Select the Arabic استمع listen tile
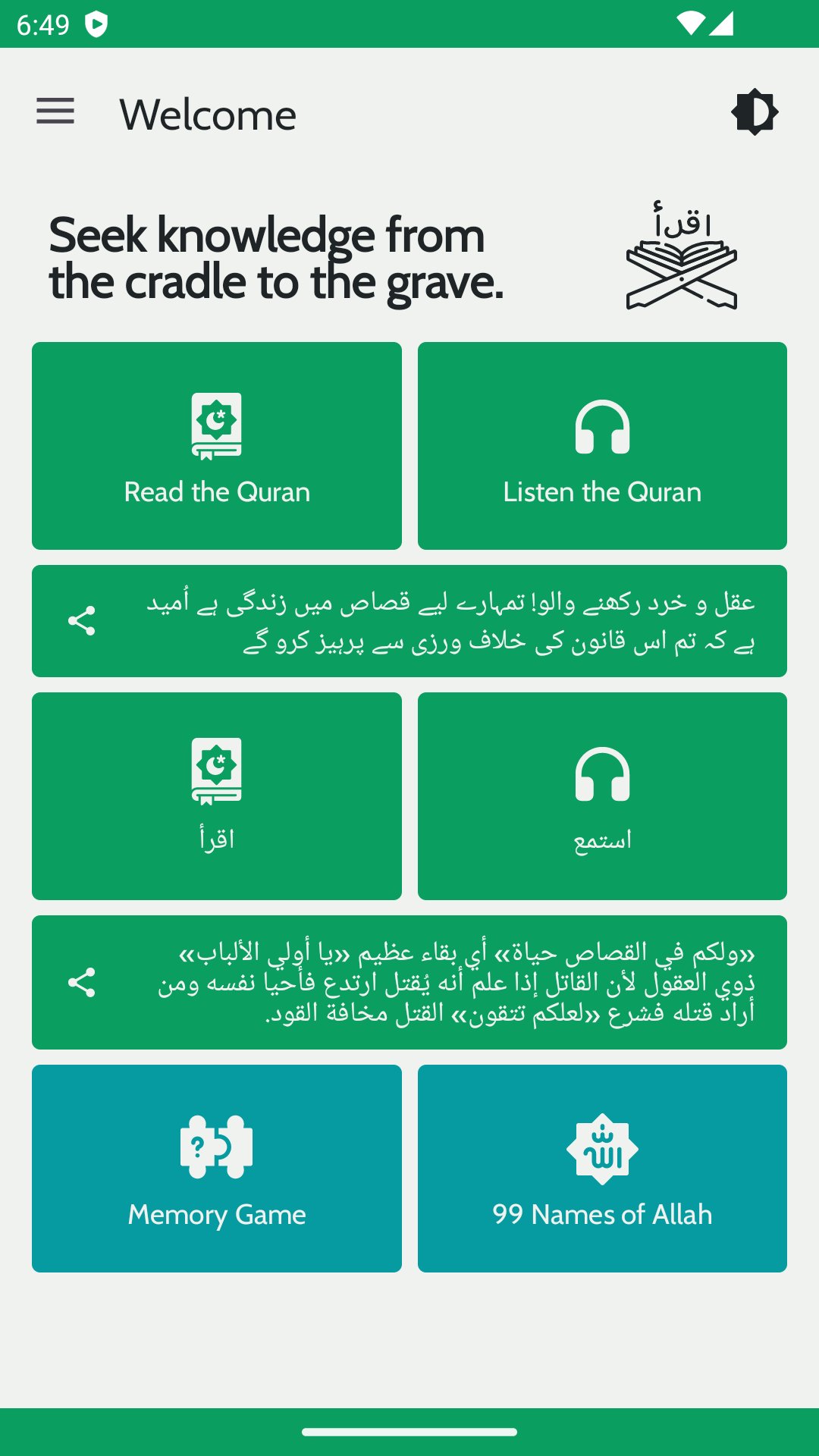 602,796
